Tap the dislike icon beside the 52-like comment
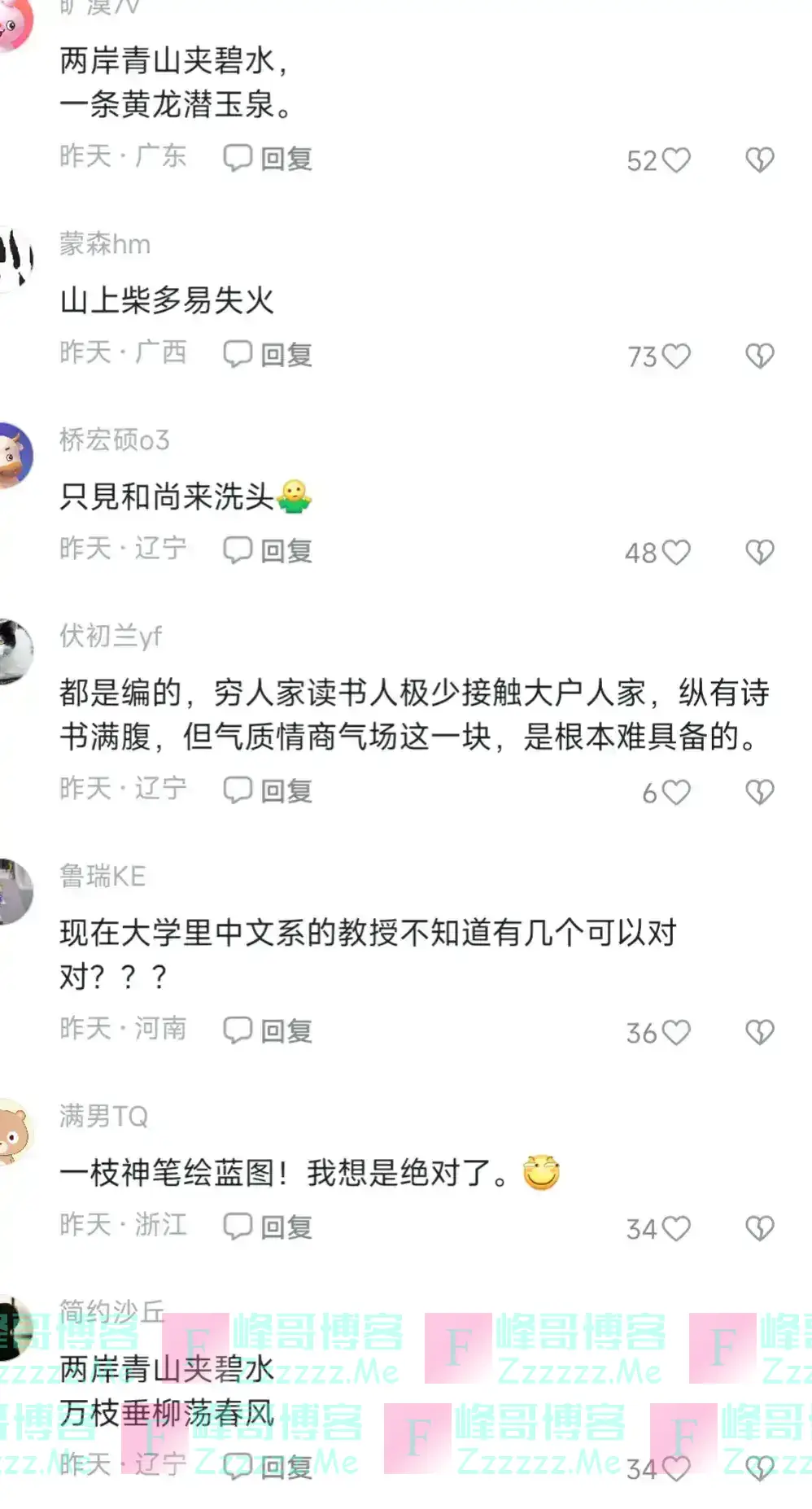Screen dimensions: 812x1509 (762, 160)
